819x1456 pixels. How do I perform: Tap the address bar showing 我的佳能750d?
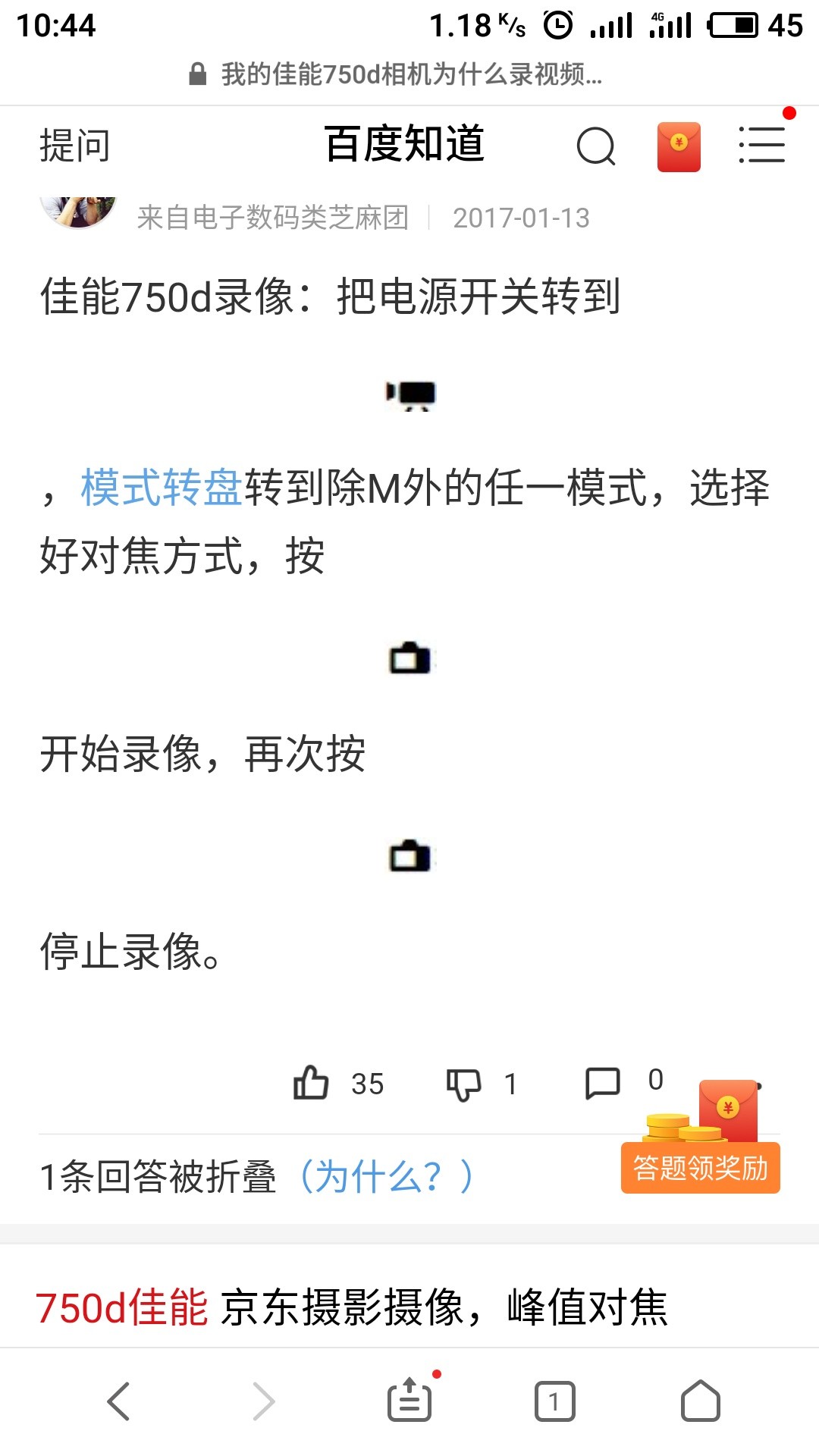click(x=409, y=74)
